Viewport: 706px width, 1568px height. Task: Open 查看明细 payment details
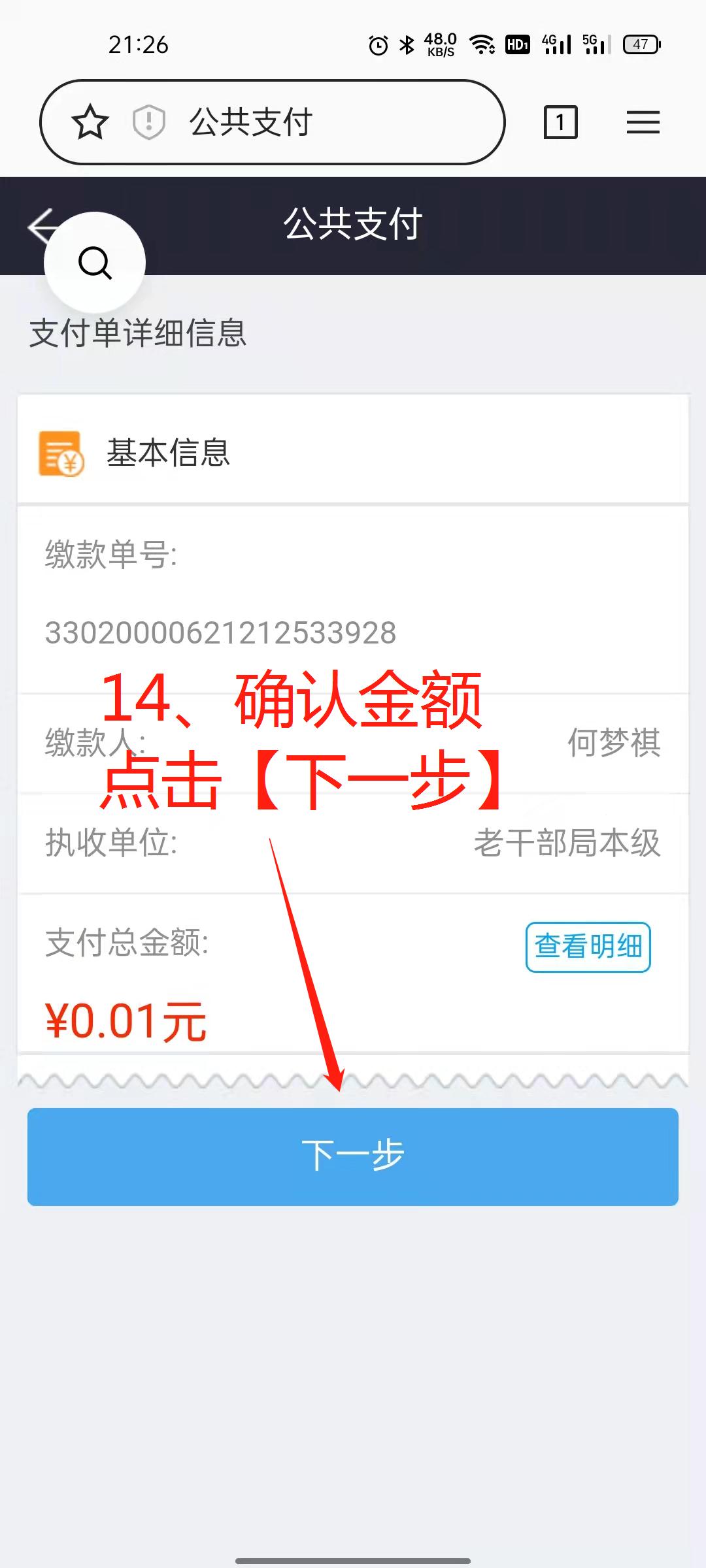click(x=588, y=947)
